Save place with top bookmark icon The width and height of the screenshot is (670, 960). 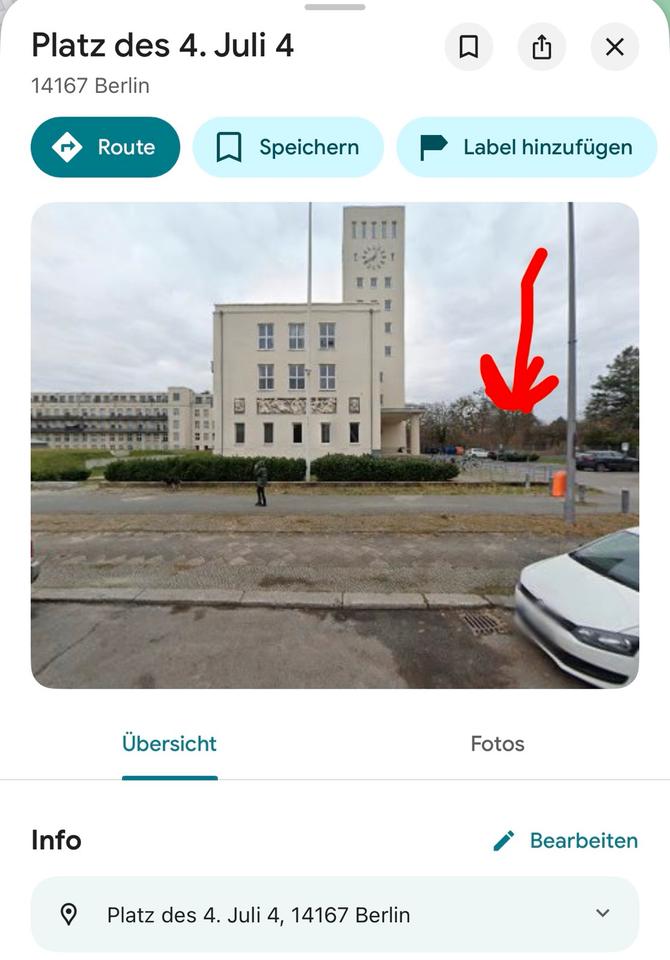(468, 47)
